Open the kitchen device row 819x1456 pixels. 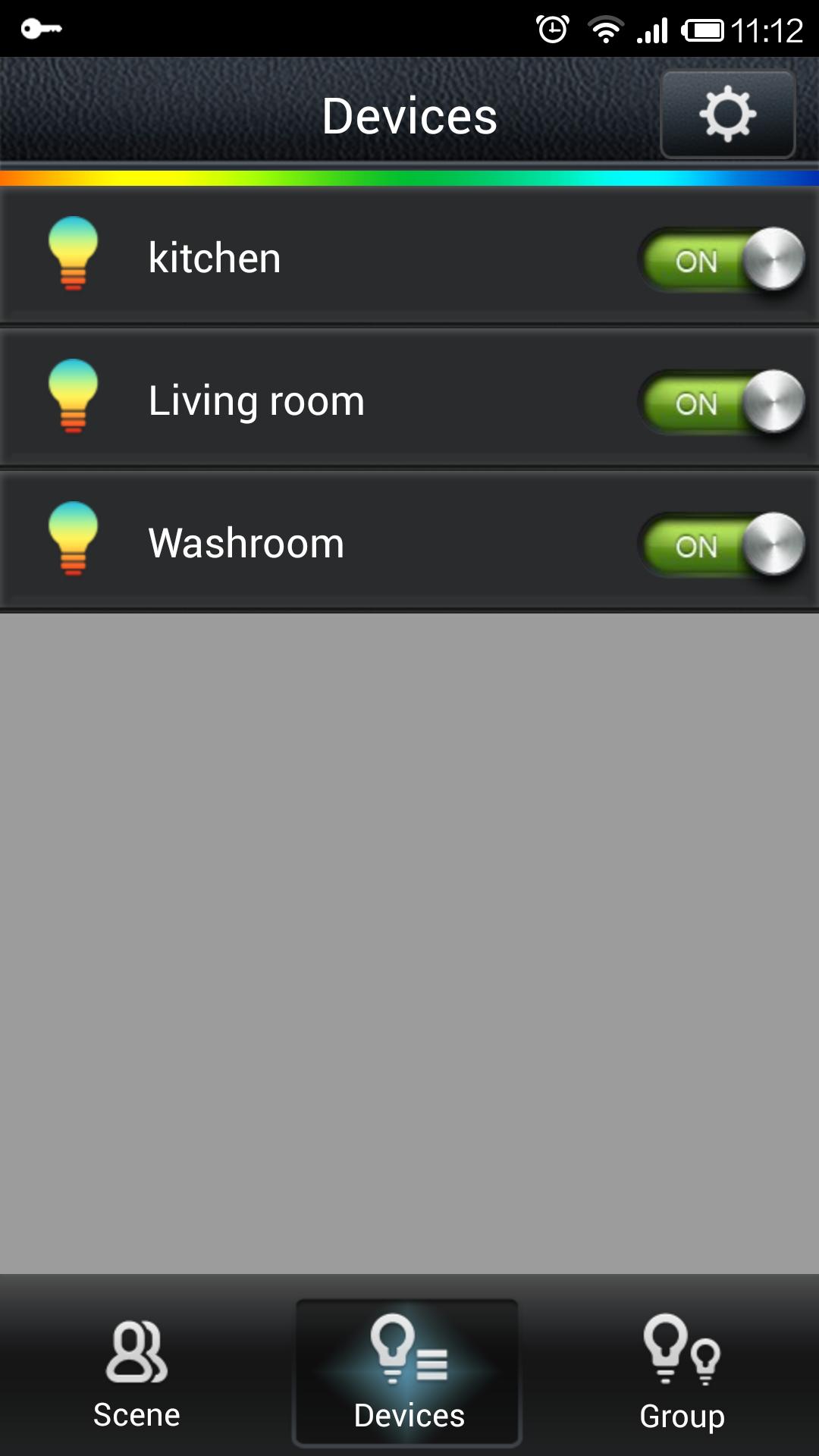[x=303, y=258]
